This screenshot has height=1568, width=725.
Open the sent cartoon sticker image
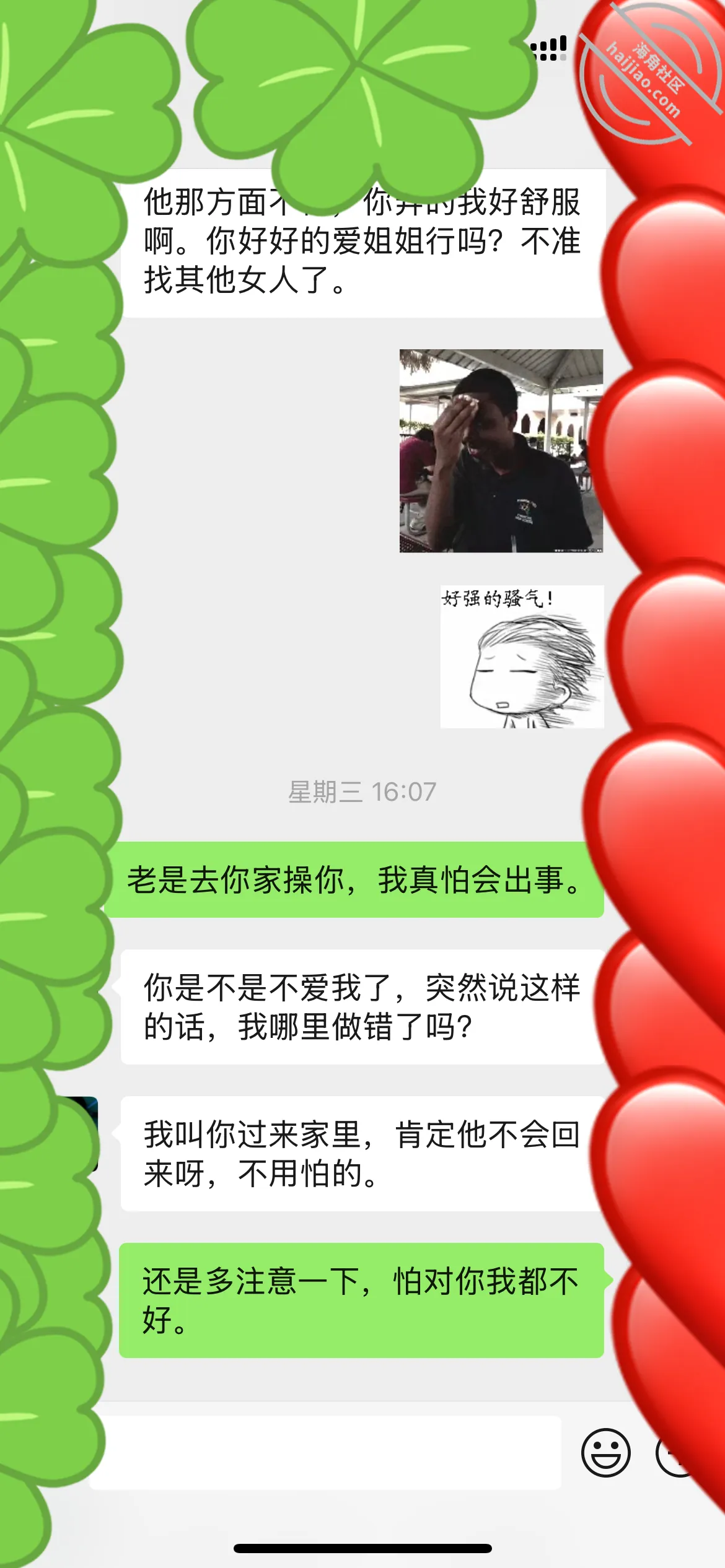(522, 656)
